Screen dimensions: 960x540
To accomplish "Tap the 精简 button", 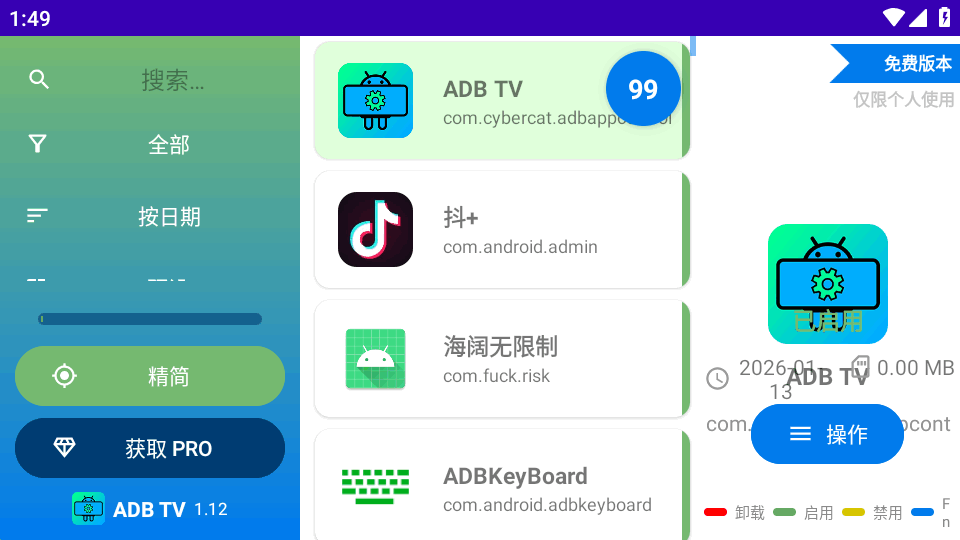I will click(x=150, y=376).
